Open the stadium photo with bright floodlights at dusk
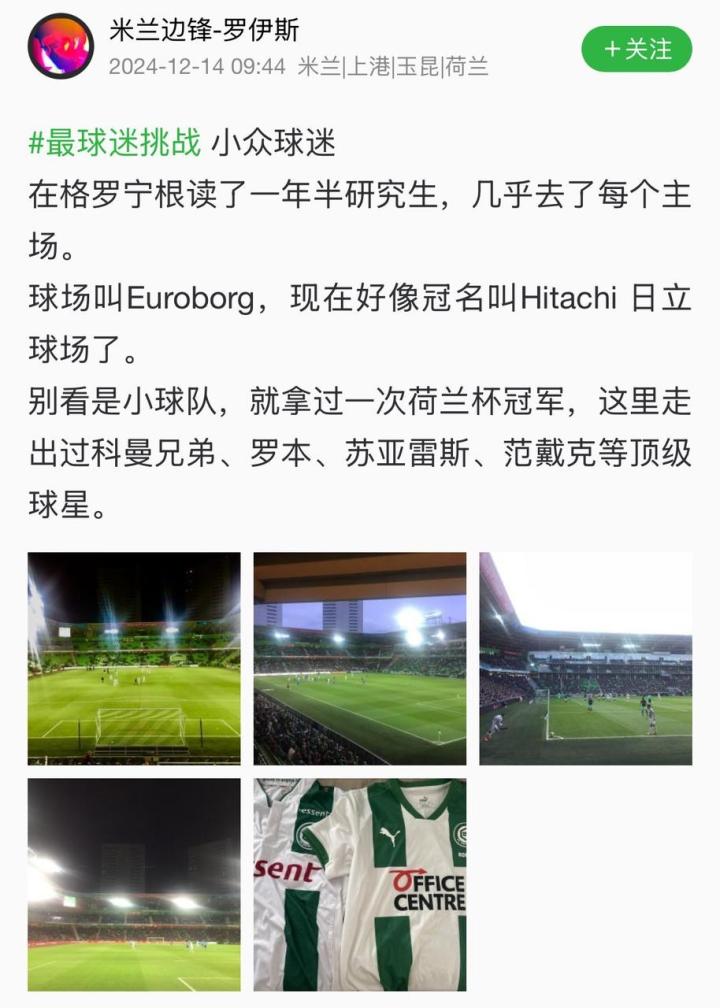 (x=360, y=658)
